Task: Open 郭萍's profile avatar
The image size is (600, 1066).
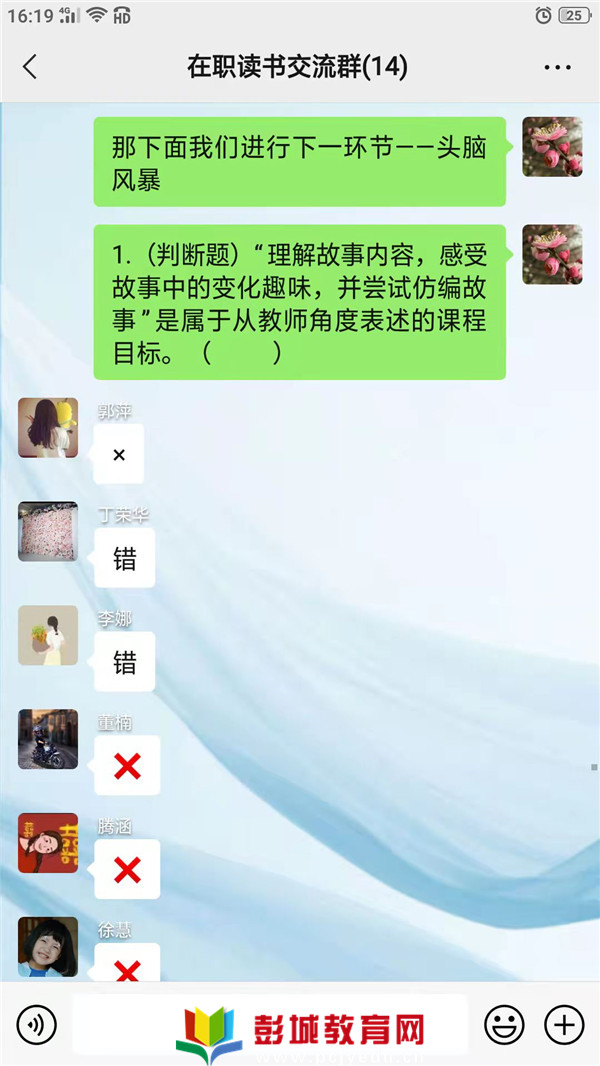Action: [48, 427]
